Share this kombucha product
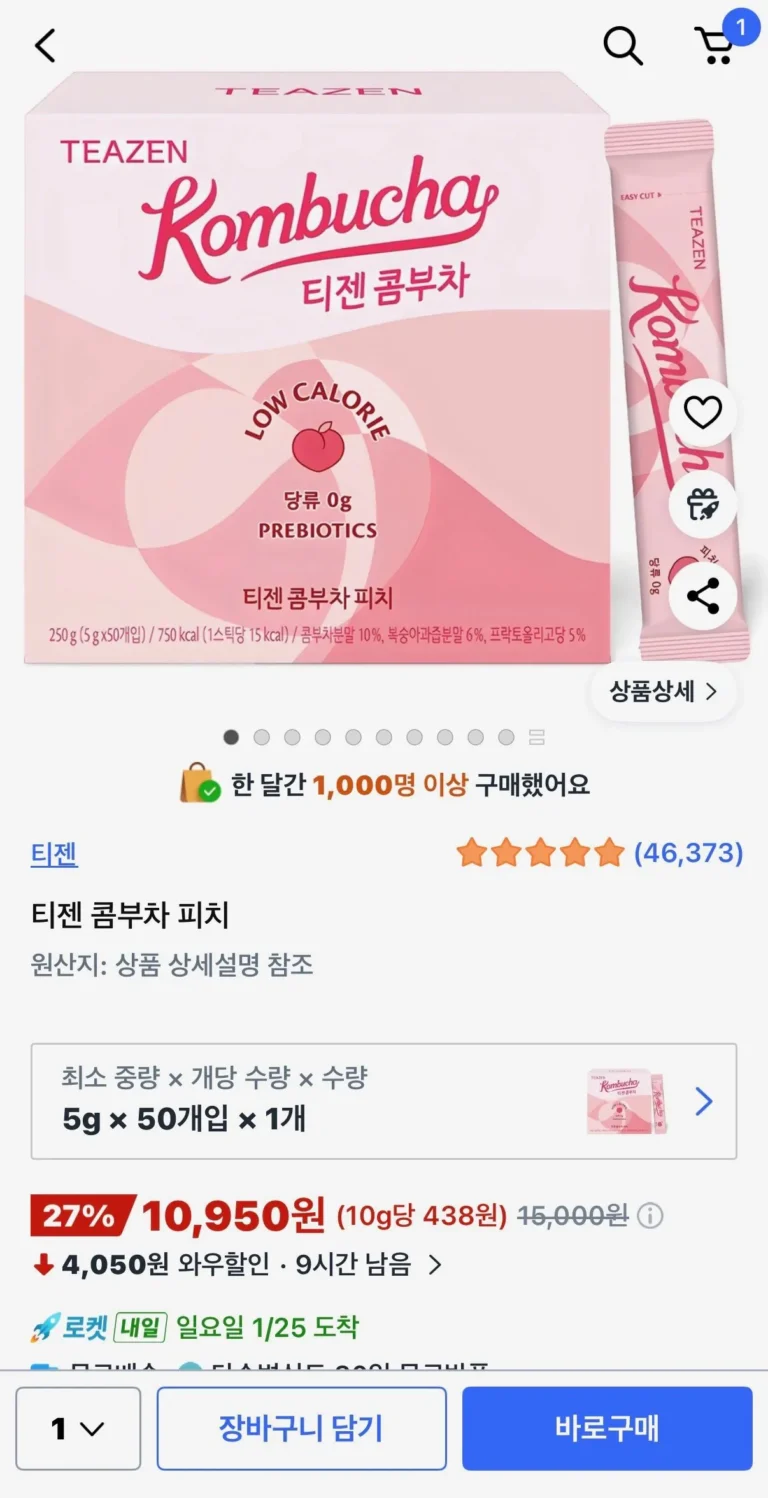Screen dimensions: 768x1498 [x=703, y=596]
